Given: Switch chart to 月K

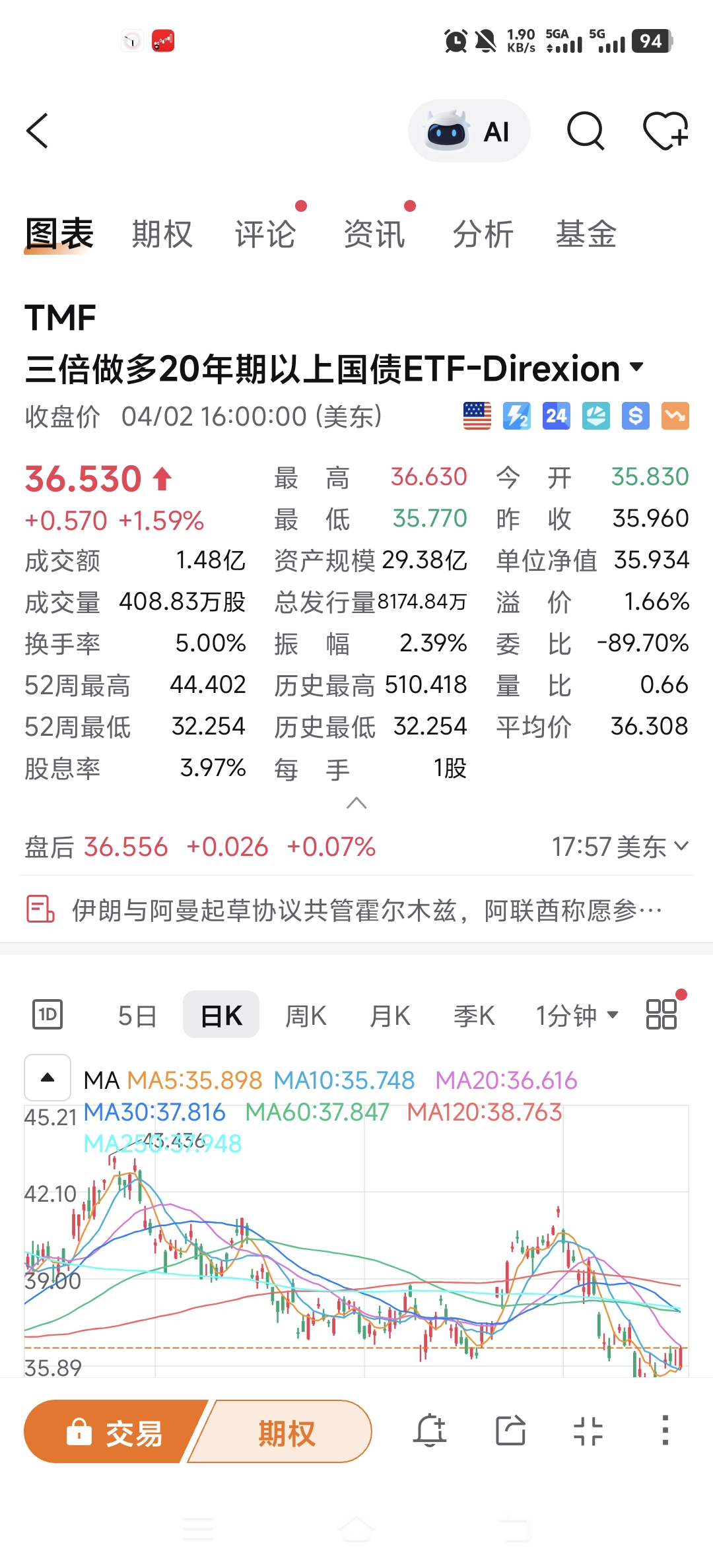Looking at the screenshot, I should click(390, 1016).
